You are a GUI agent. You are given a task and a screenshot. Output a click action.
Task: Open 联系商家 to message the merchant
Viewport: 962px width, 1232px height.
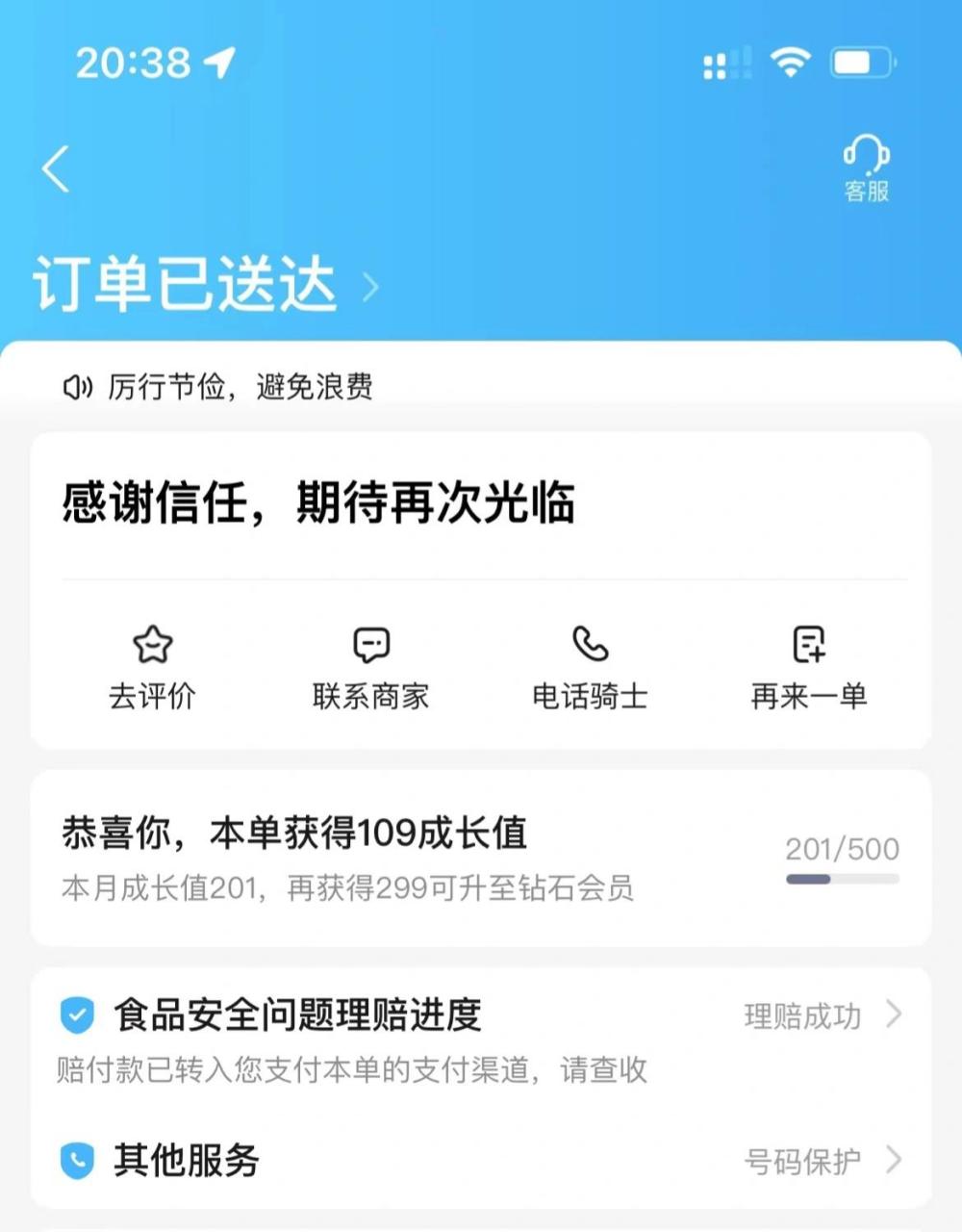click(x=370, y=696)
